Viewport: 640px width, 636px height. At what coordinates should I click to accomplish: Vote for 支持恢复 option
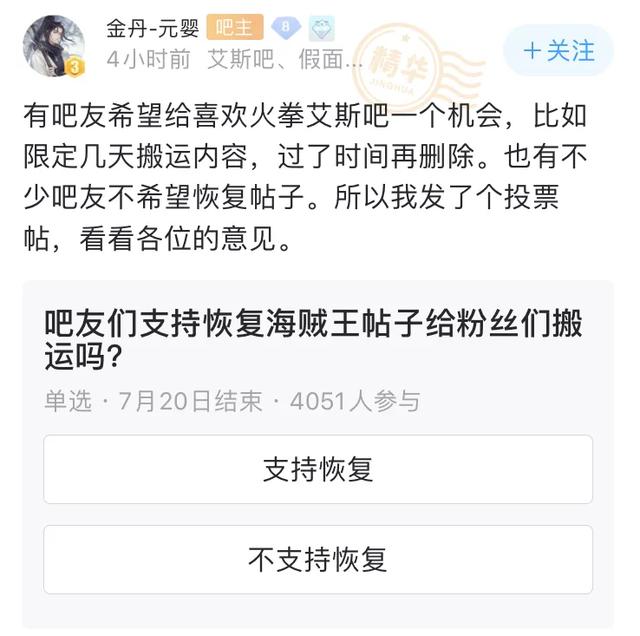click(x=318, y=469)
